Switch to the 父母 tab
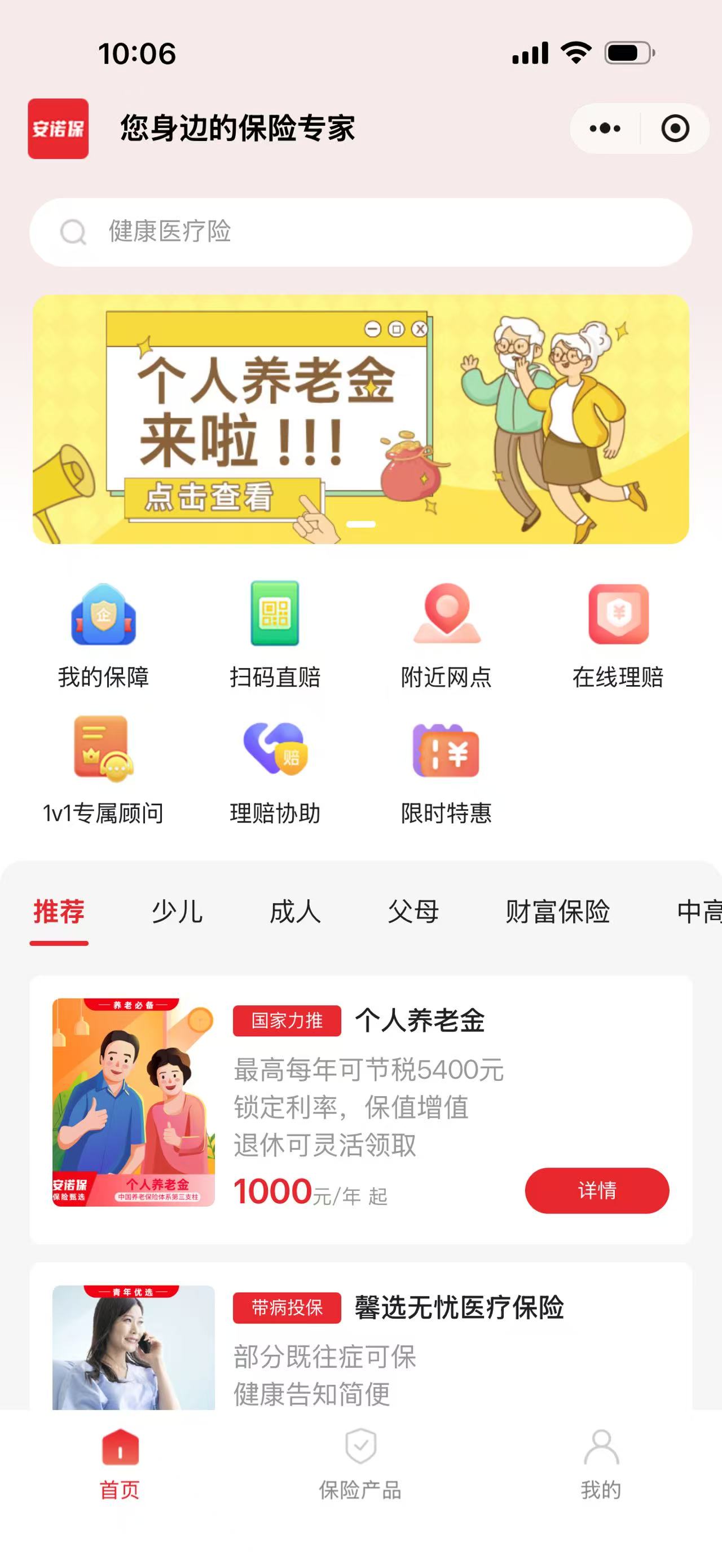 tap(413, 912)
